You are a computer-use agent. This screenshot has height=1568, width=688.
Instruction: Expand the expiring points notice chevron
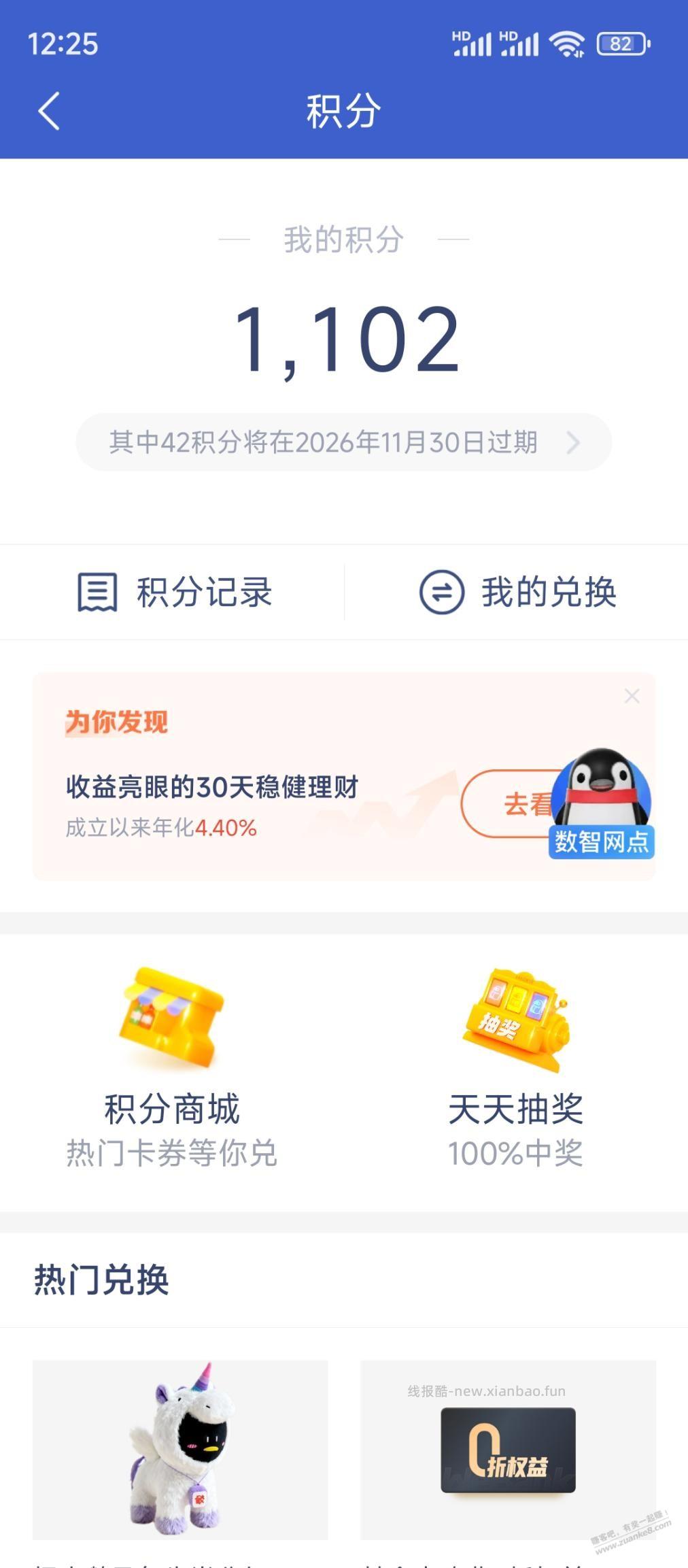(575, 442)
